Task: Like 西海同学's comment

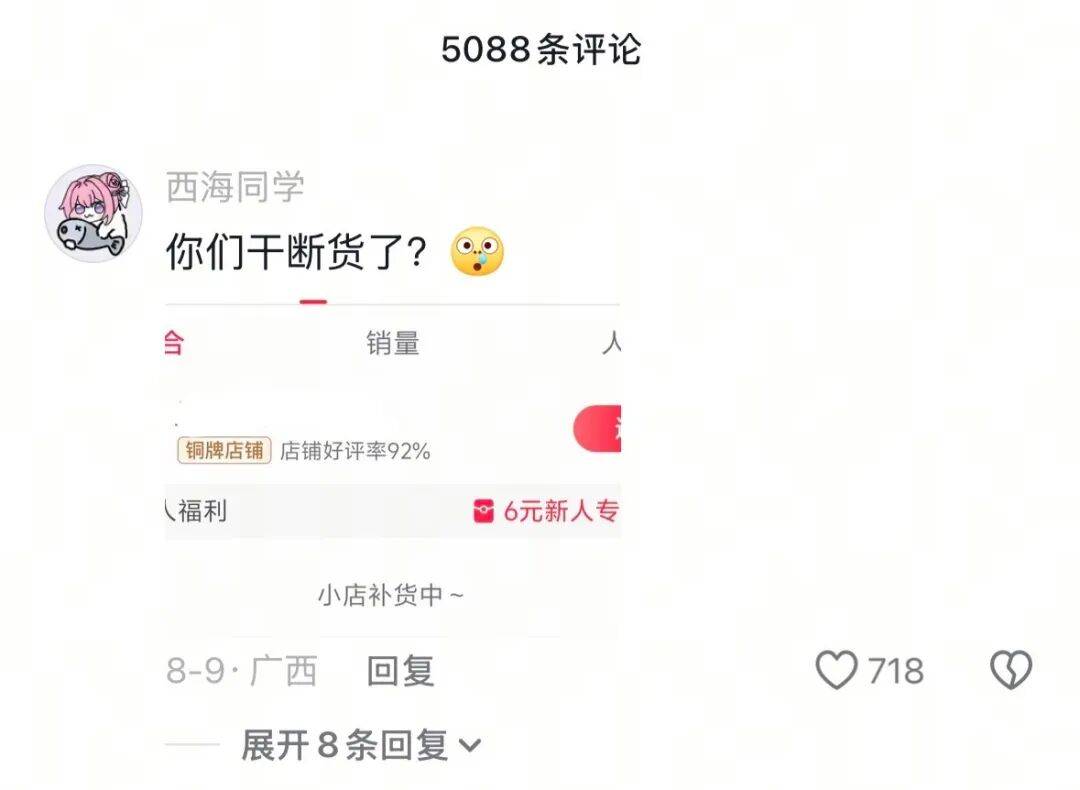Action: click(837, 670)
